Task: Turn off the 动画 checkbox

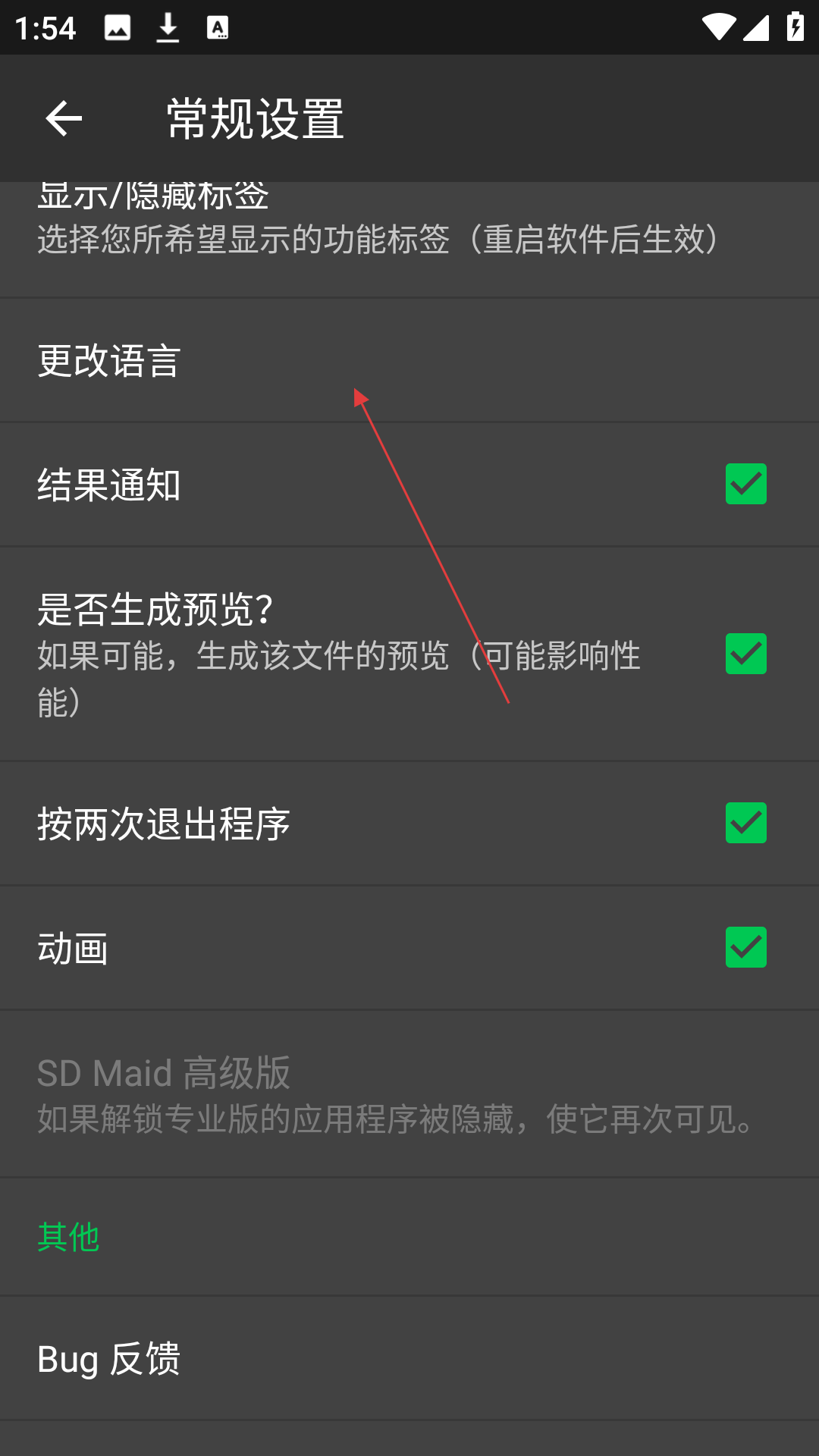Action: pos(745,947)
